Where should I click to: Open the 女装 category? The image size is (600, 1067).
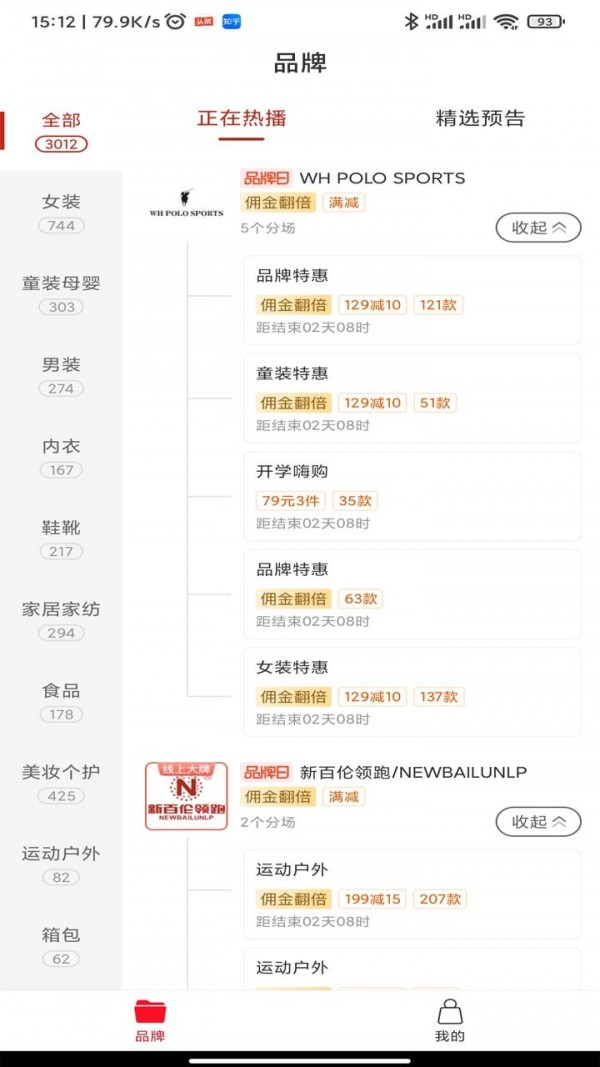pos(61,212)
